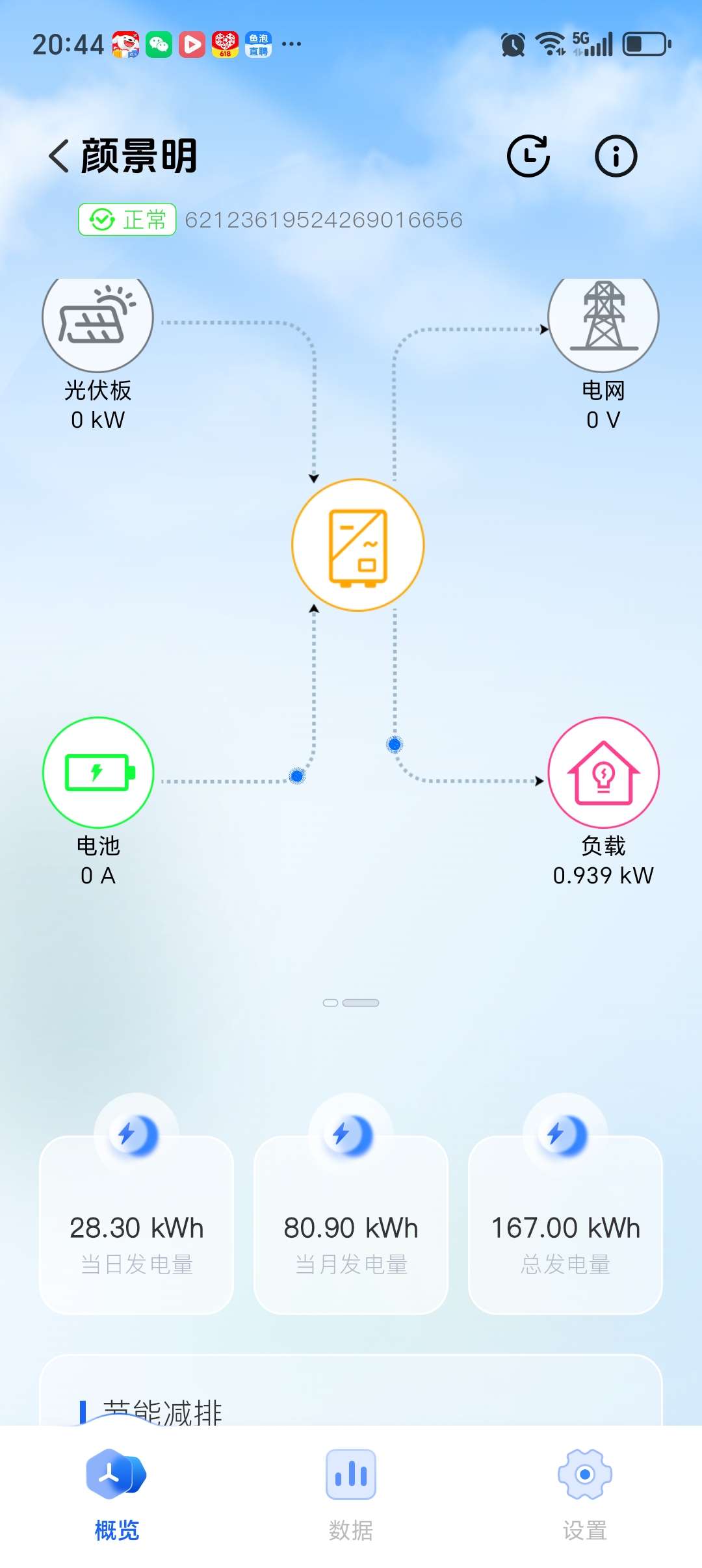Viewport: 702px width, 1568px height.
Task: Open the 当月发电量 card
Action: [351, 1225]
